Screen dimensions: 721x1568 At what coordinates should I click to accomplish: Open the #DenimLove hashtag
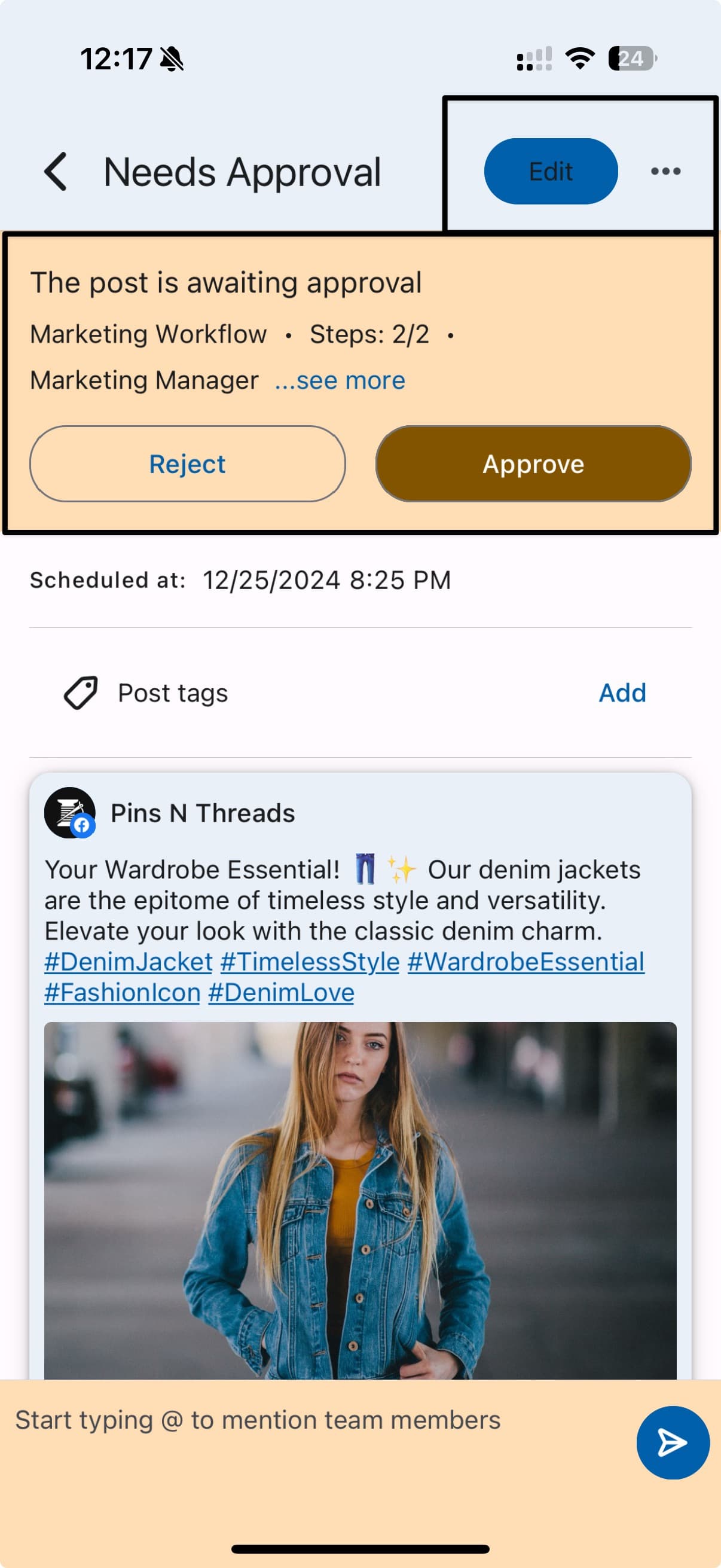click(x=280, y=993)
